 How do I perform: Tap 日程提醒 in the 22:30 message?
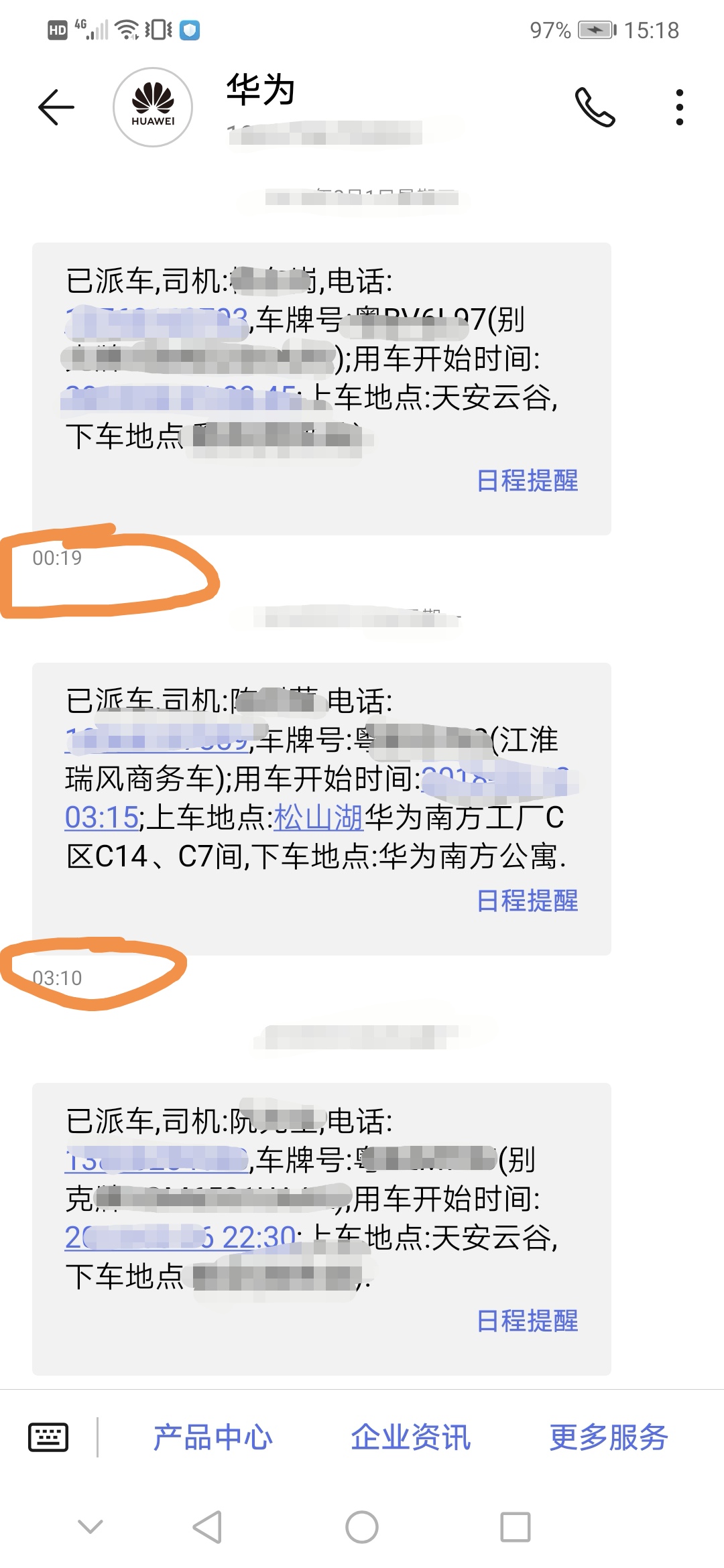[x=528, y=1321]
